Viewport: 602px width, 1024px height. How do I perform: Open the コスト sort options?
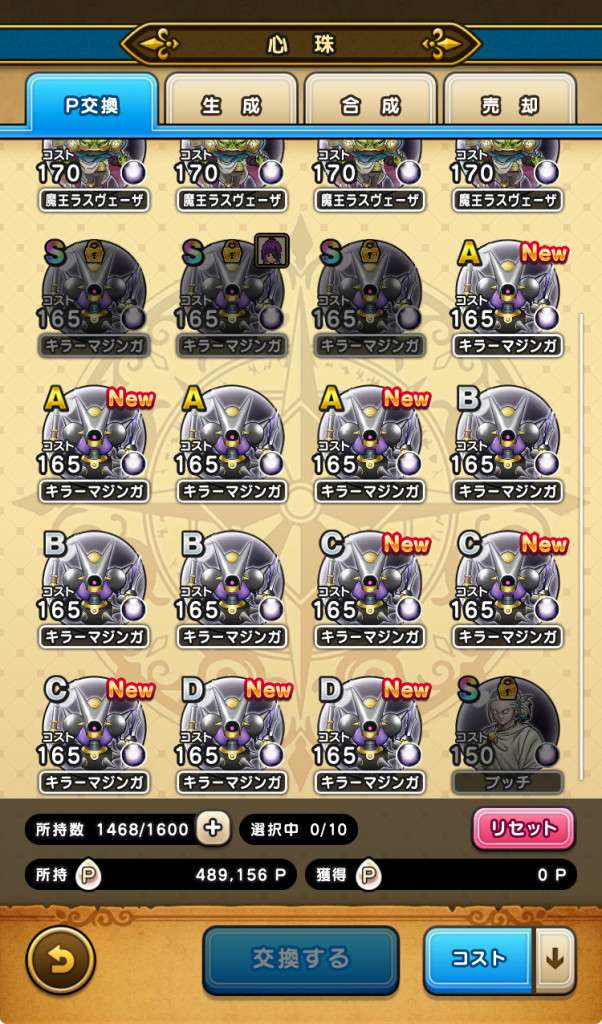pos(479,960)
